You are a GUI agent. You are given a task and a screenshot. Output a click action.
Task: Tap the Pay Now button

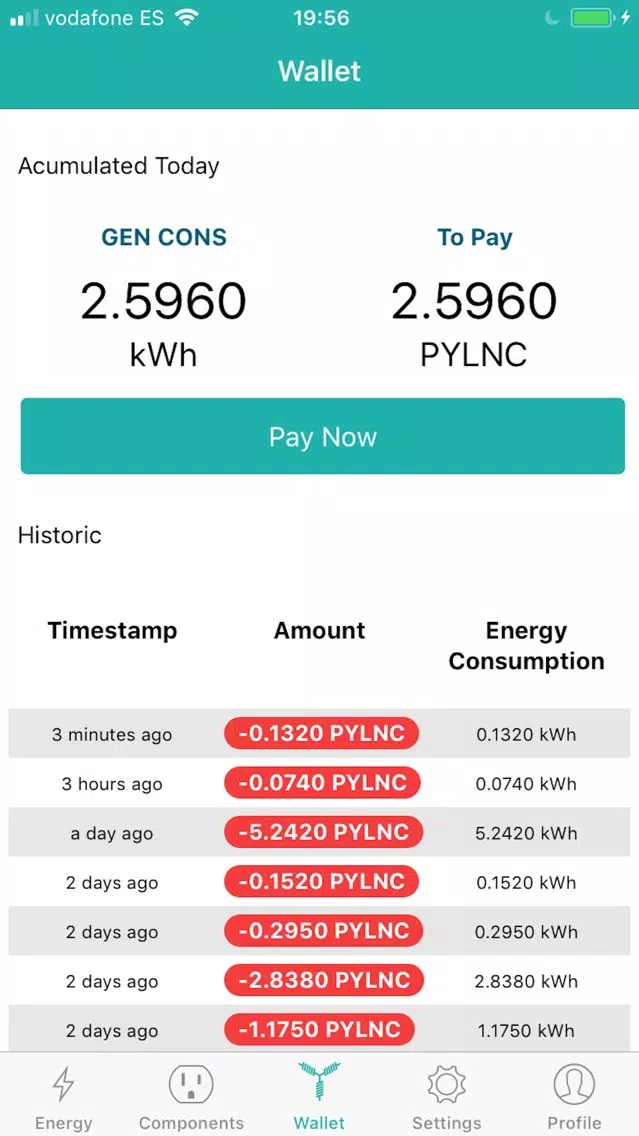coord(322,436)
